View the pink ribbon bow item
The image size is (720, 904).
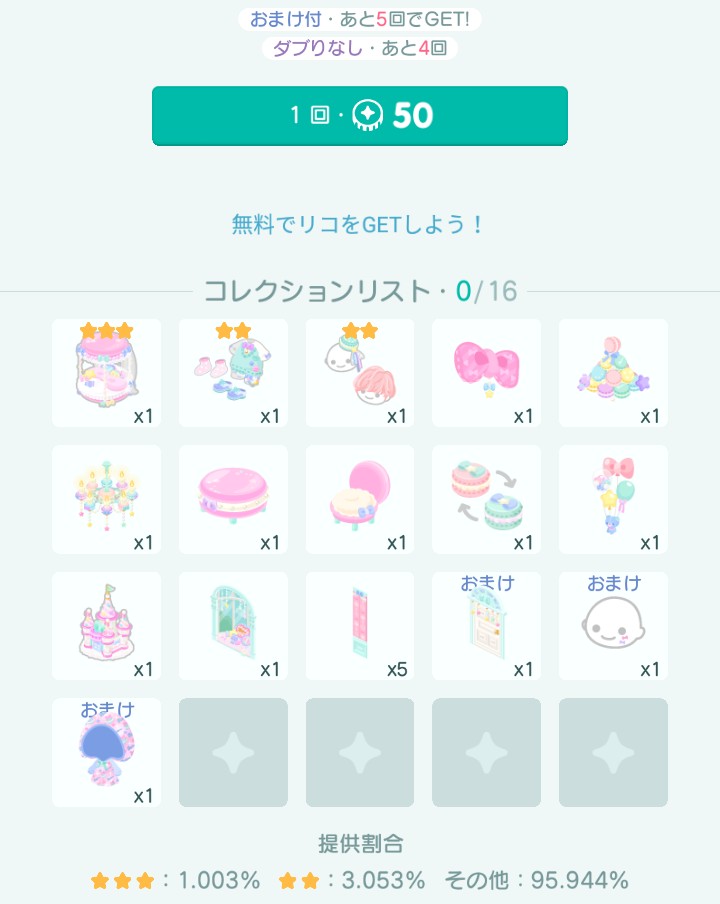coord(487,373)
